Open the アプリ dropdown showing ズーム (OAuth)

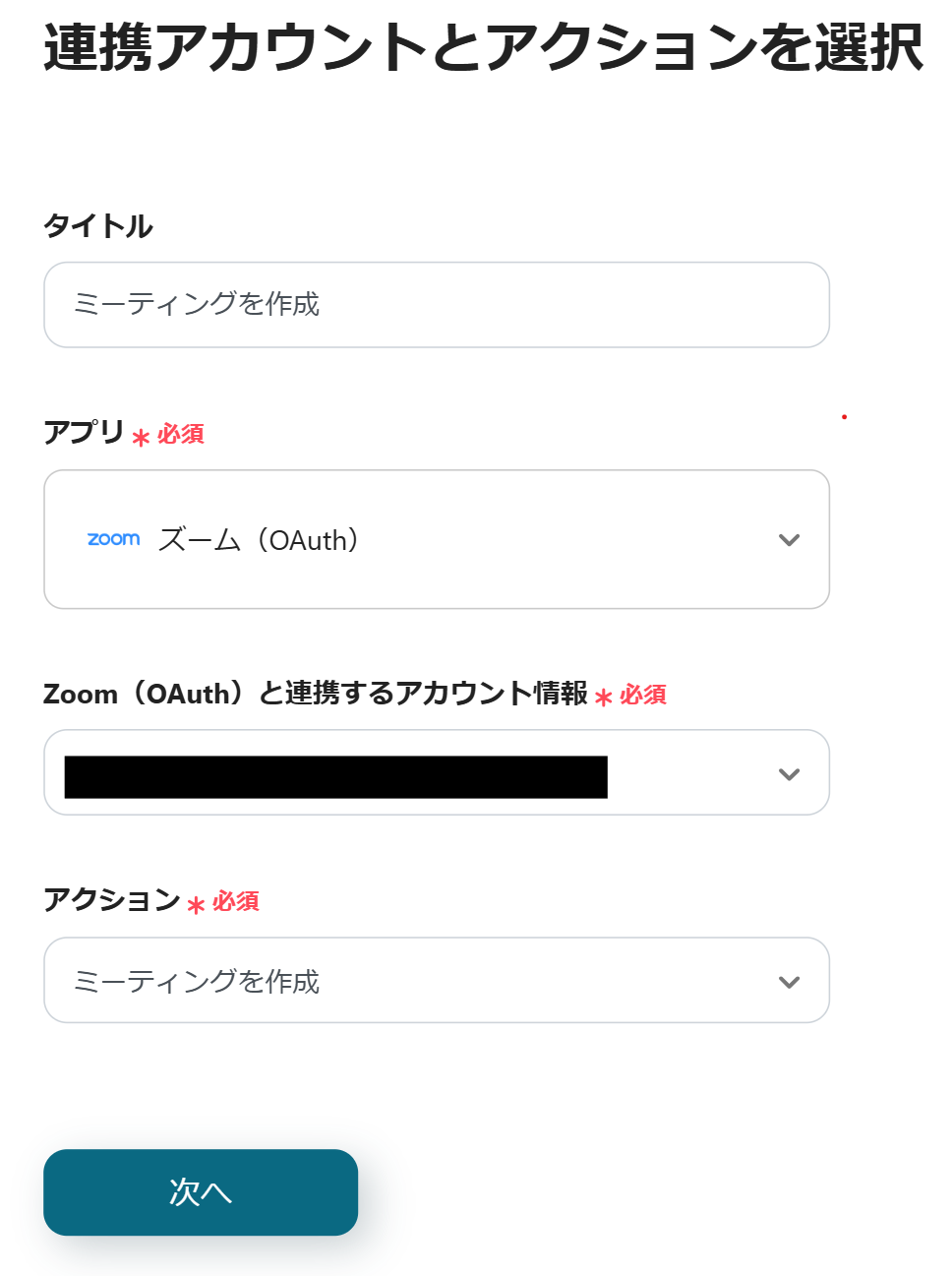click(x=436, y=539)
